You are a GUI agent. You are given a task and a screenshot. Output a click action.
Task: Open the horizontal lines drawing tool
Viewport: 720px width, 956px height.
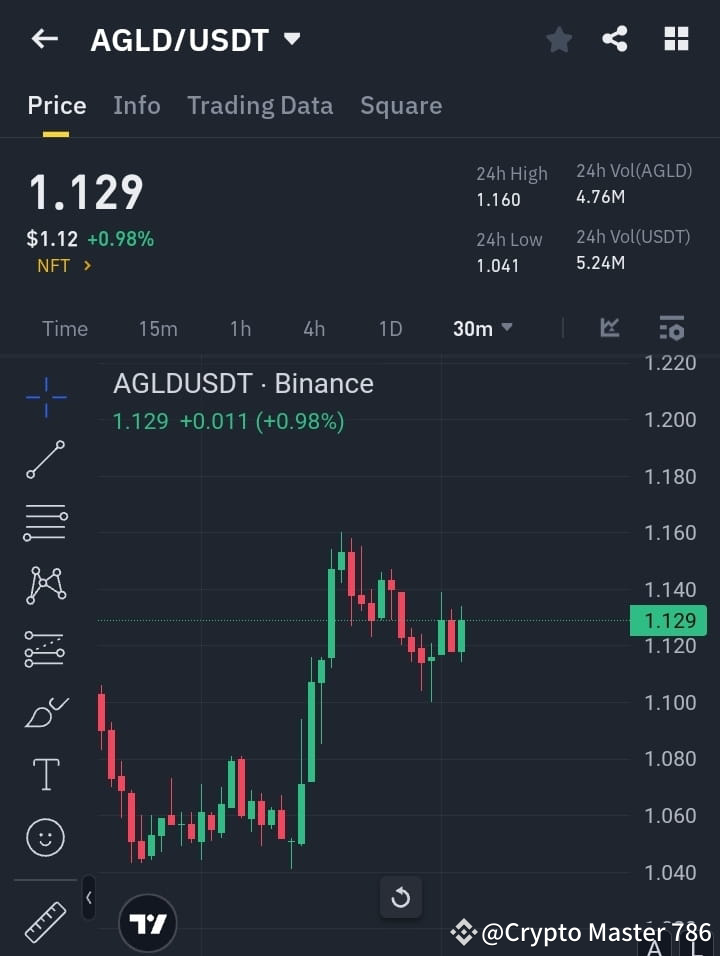pyautogui.click(x=45, y=523)
